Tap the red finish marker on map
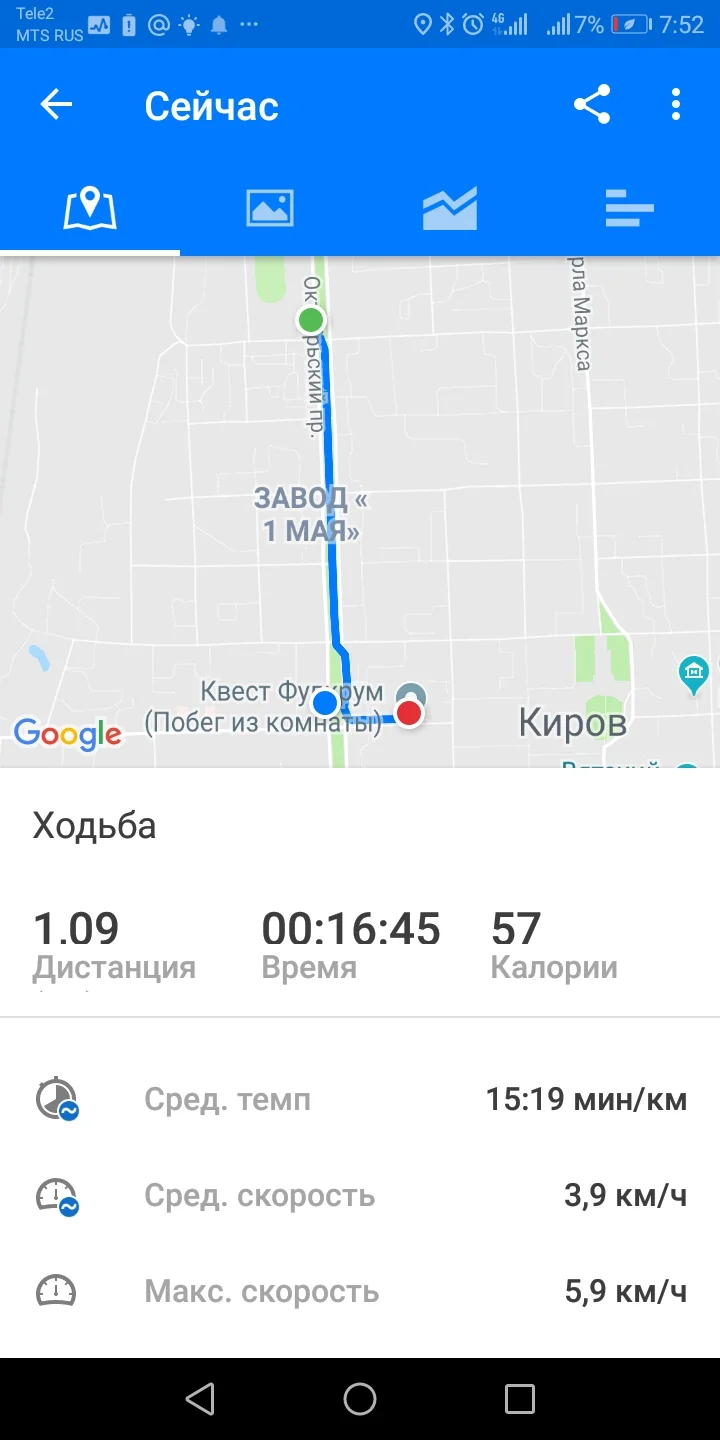 (x=408, y=713)
